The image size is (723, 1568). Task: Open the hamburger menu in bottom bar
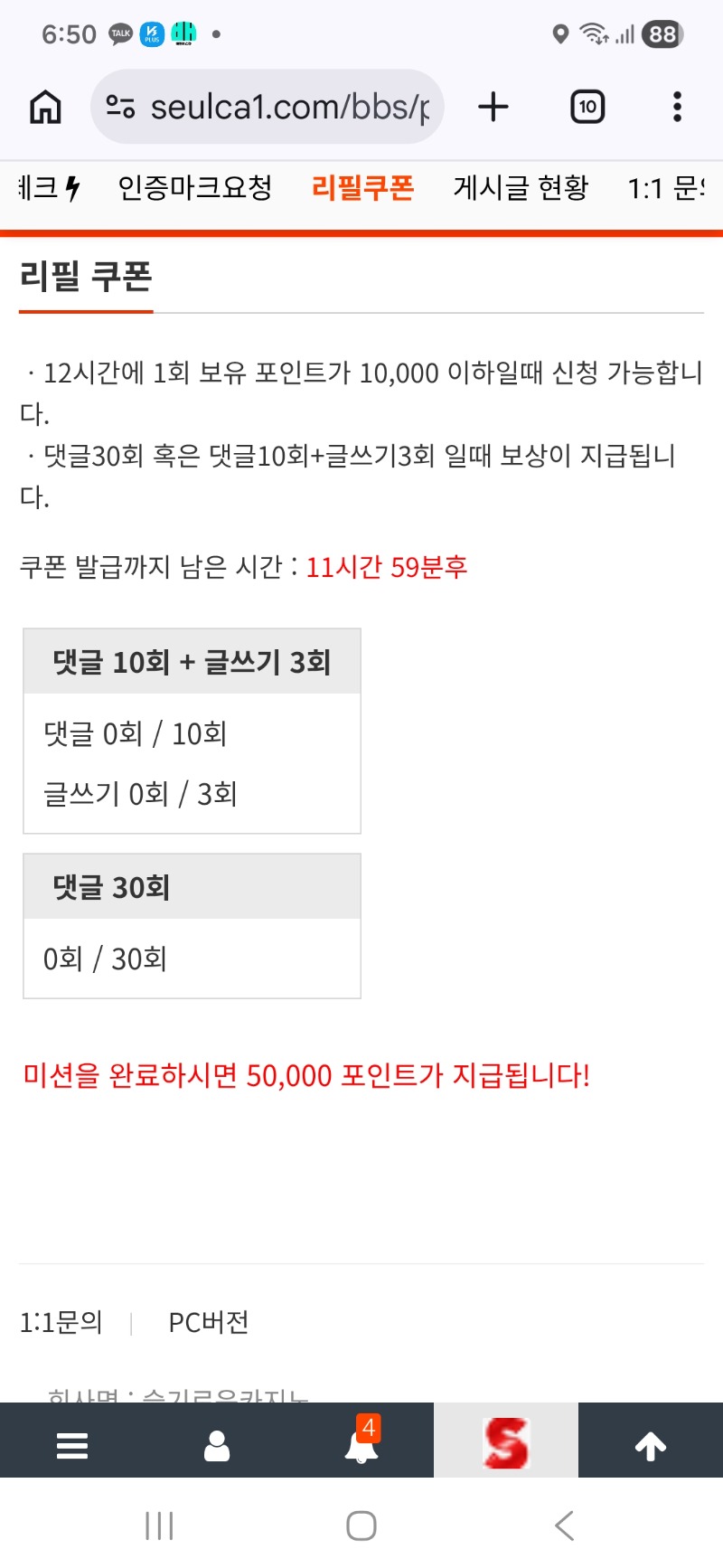[72, 1445]
